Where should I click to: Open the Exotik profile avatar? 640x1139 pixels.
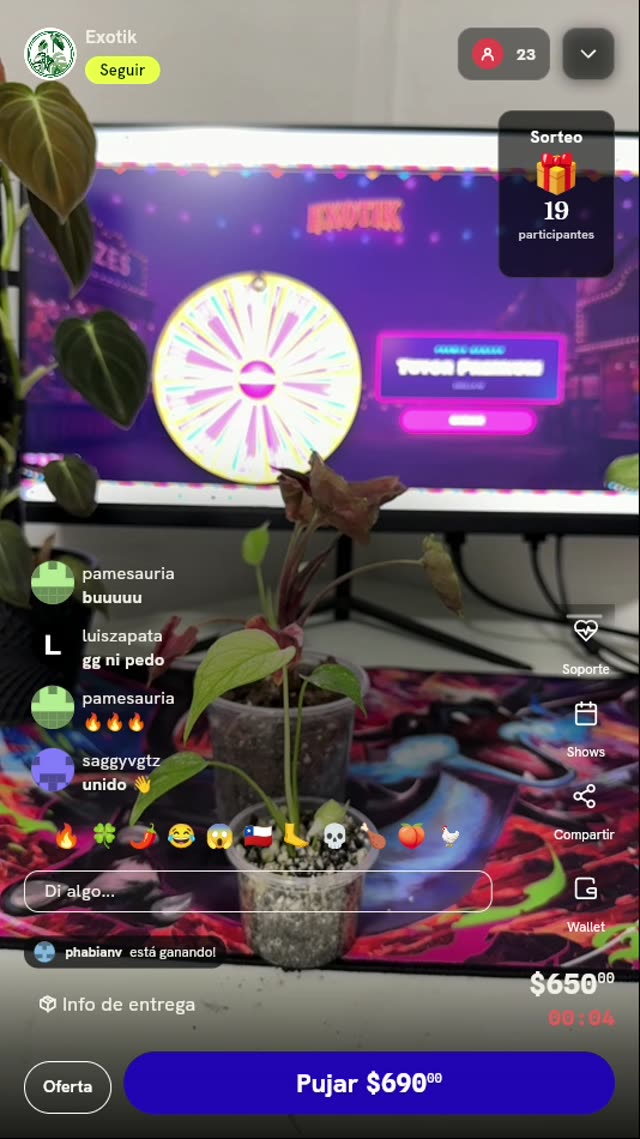[50, 54]
